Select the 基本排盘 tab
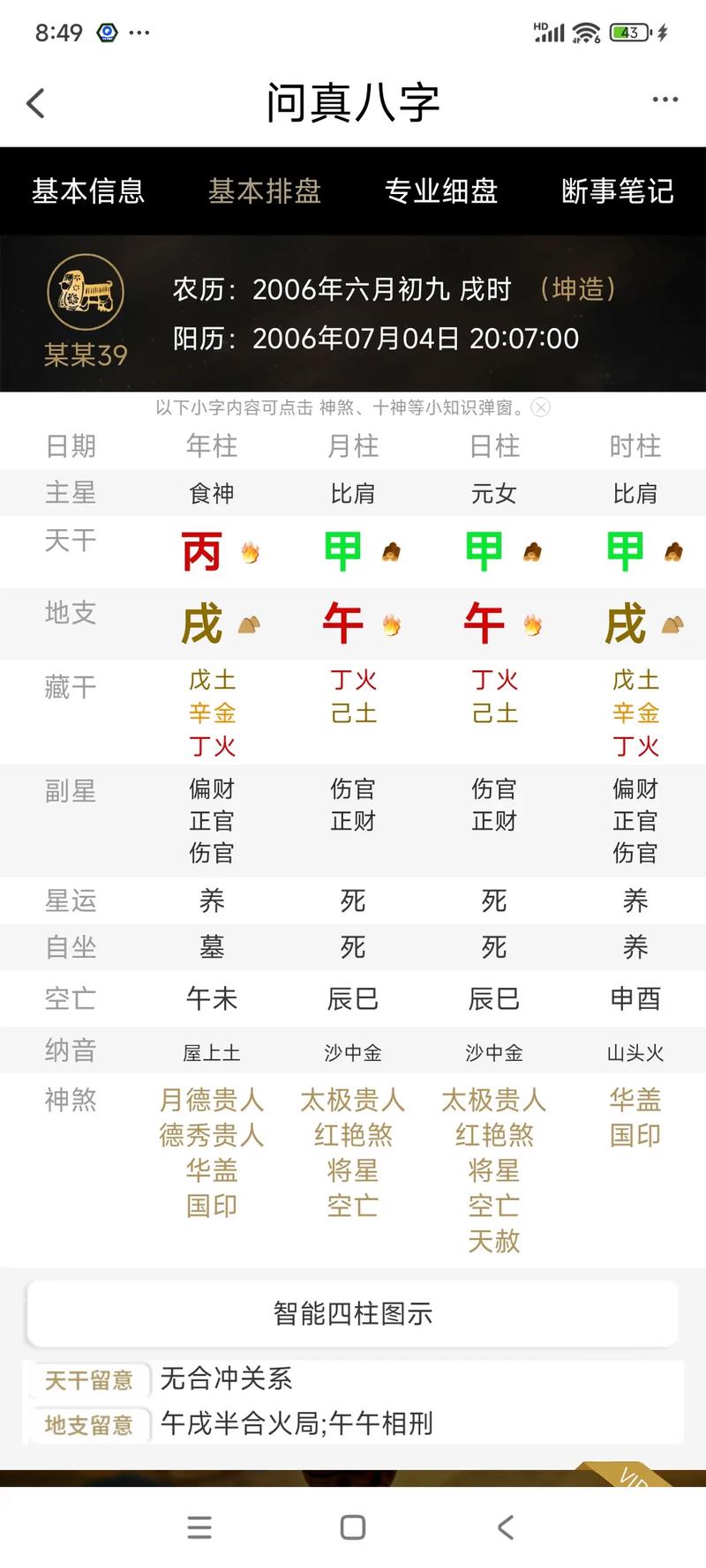This screenshot has height=1568, width=706. [265, 191]
